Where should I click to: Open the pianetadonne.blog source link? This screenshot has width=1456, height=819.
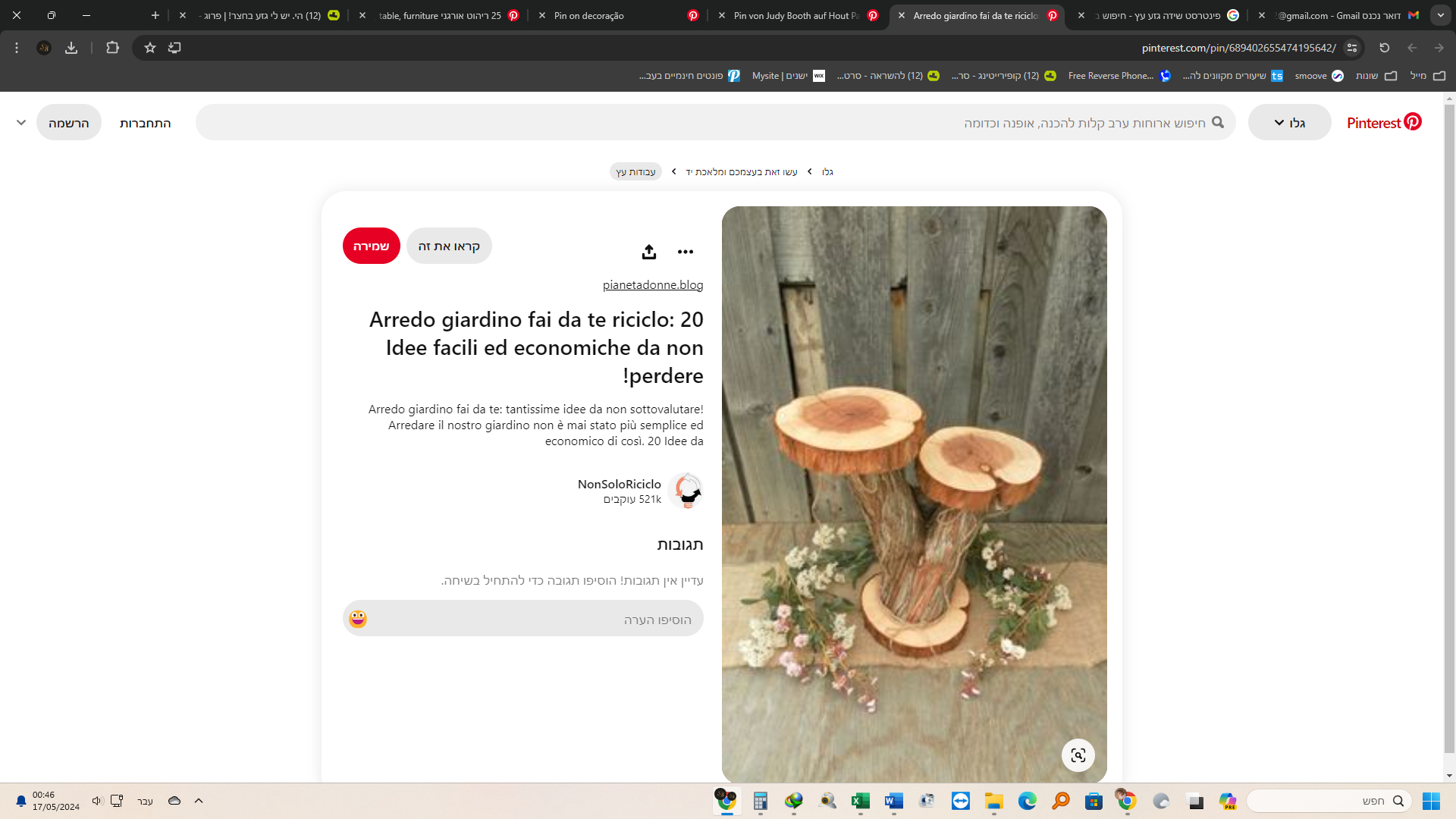tap(652, 284)
